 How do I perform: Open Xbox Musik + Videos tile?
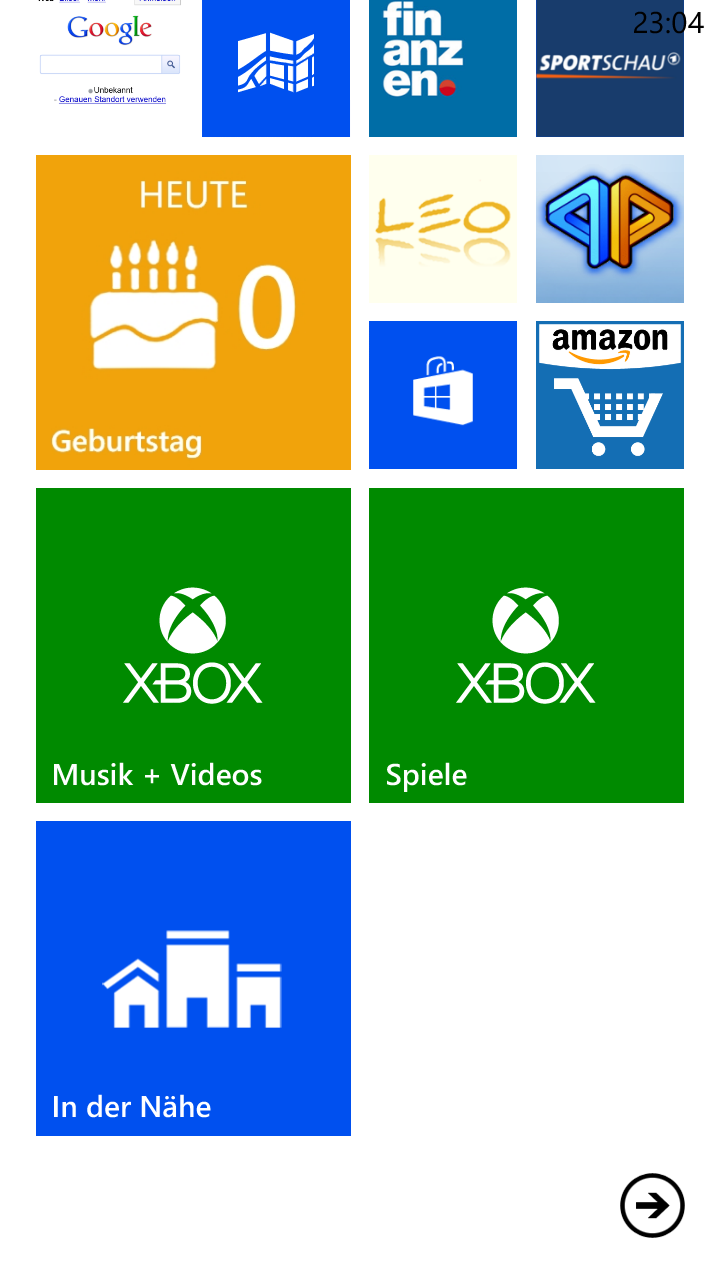pyautogui.click(x=193, y=645)
